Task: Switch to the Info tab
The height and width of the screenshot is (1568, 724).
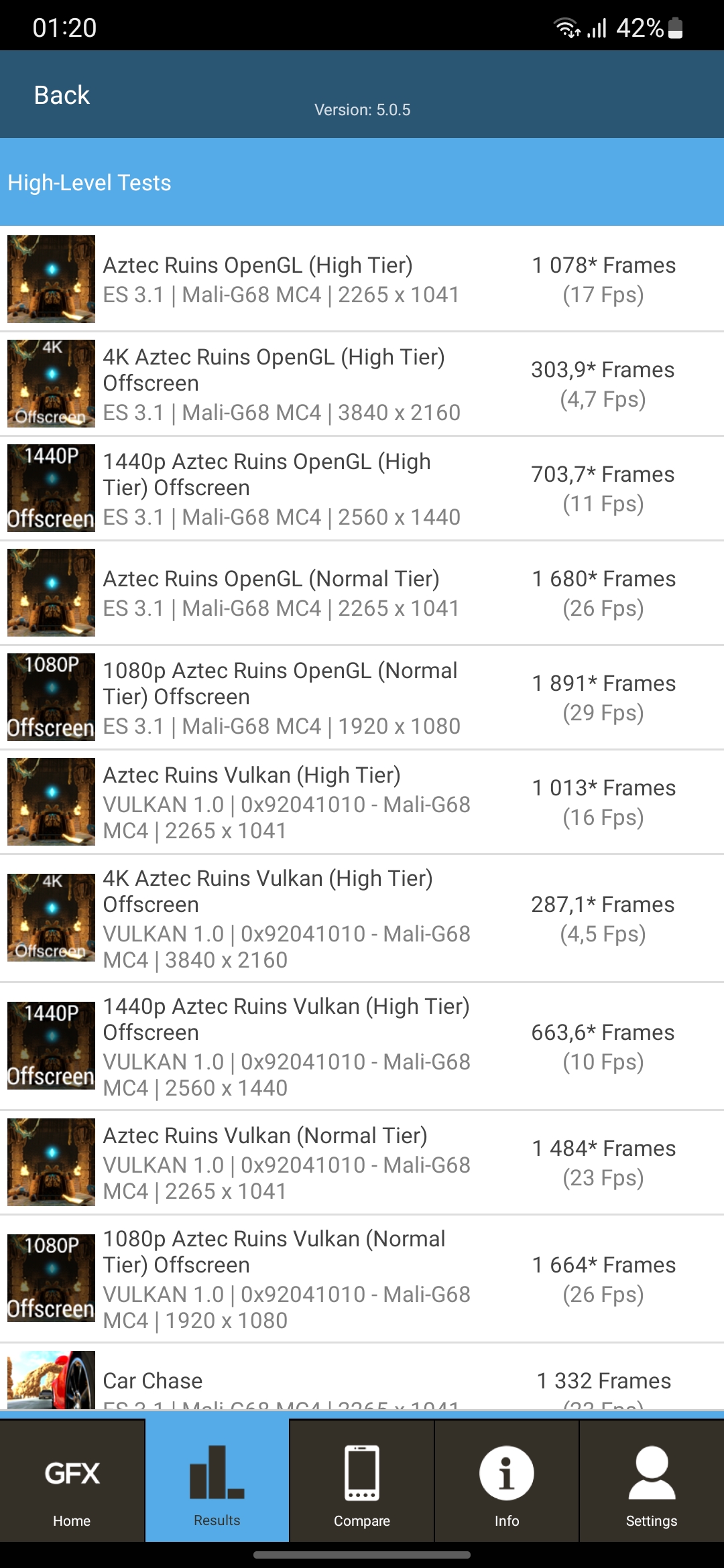Action: coord(507,1485)
